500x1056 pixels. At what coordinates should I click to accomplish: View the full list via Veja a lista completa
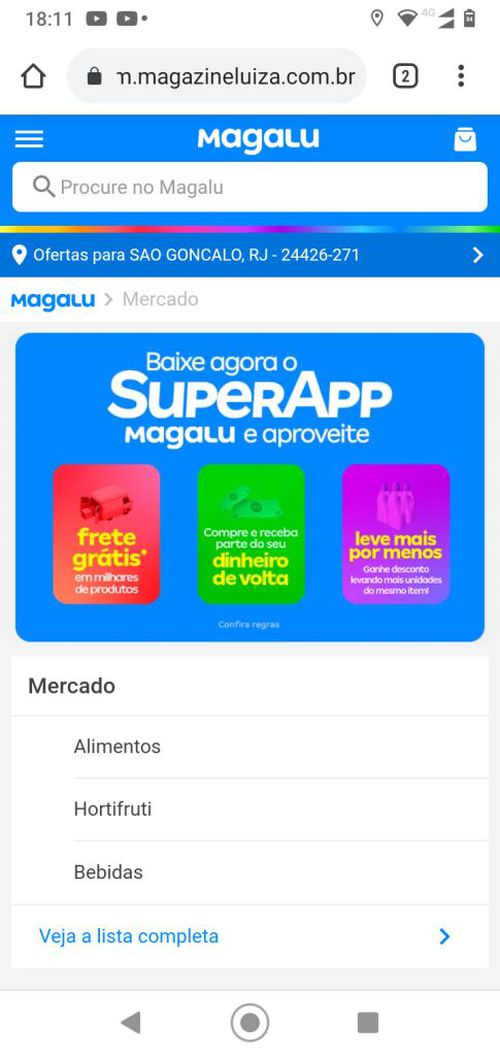(250, 936)
